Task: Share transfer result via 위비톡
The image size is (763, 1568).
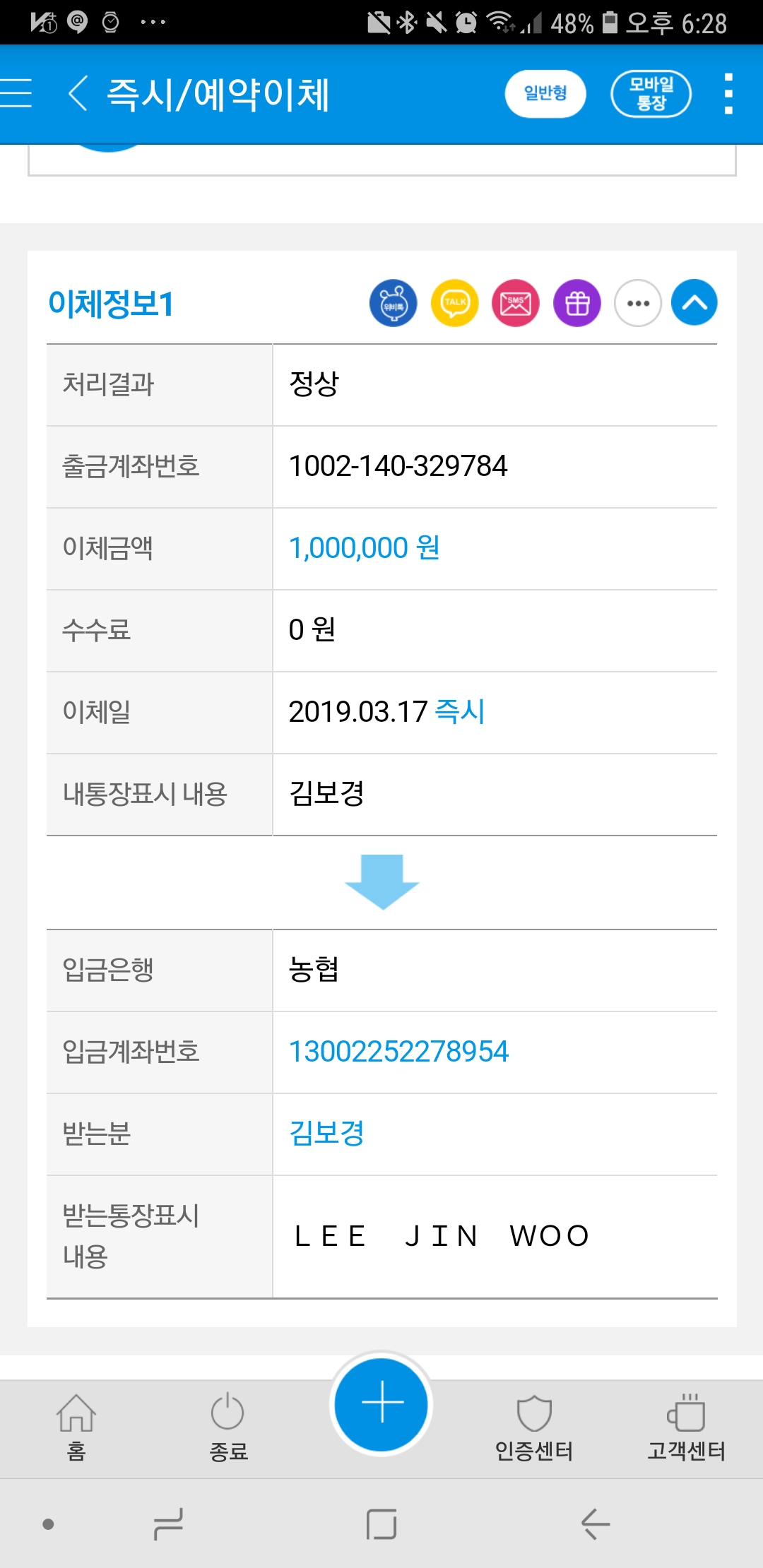Action: click(394, 303)
